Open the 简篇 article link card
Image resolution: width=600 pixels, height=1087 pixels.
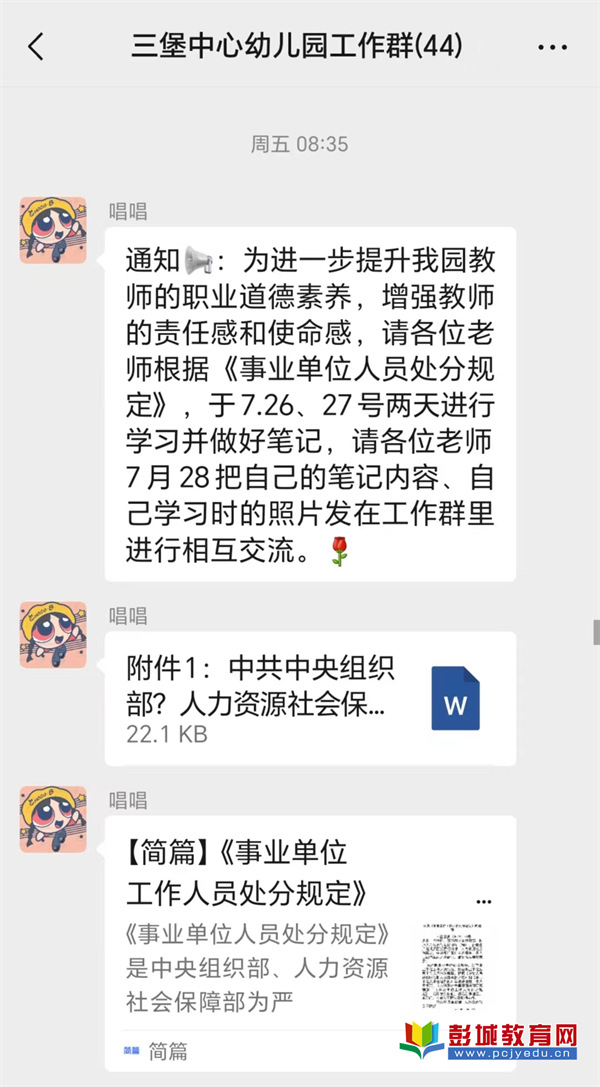(310, 940)
